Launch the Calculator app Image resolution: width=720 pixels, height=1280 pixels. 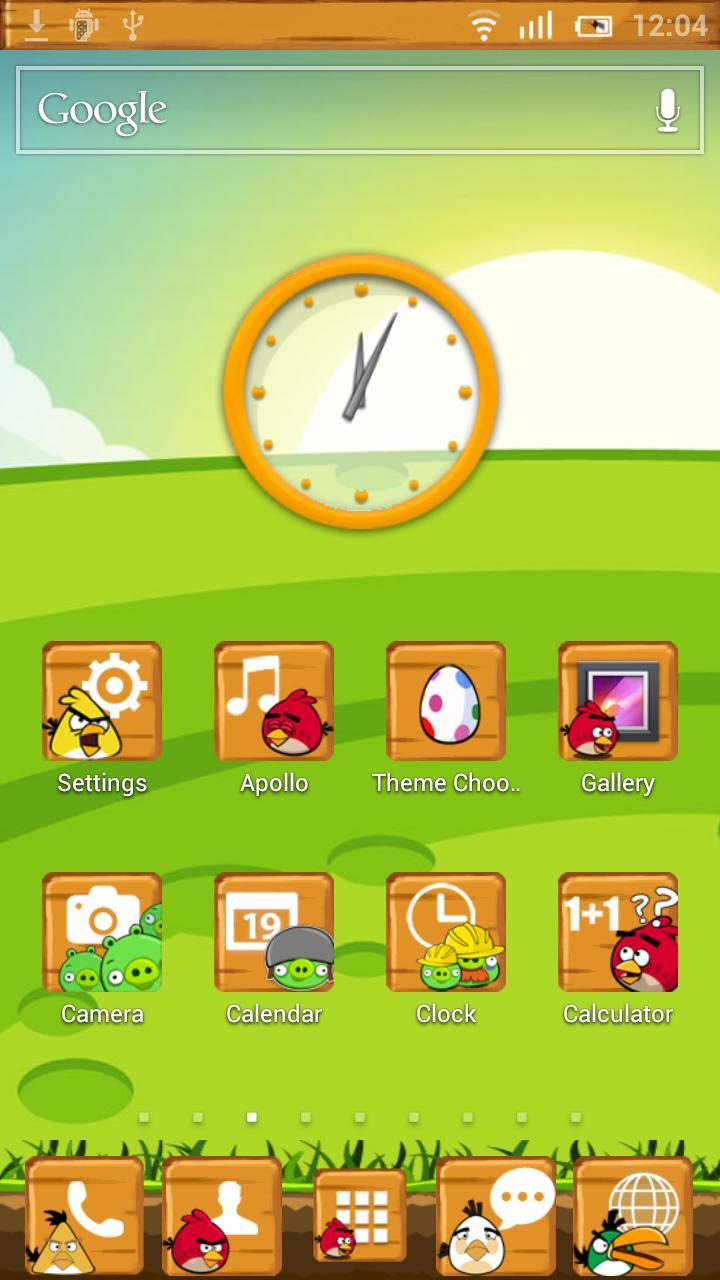pyautogui.click(x=618, y=933)
